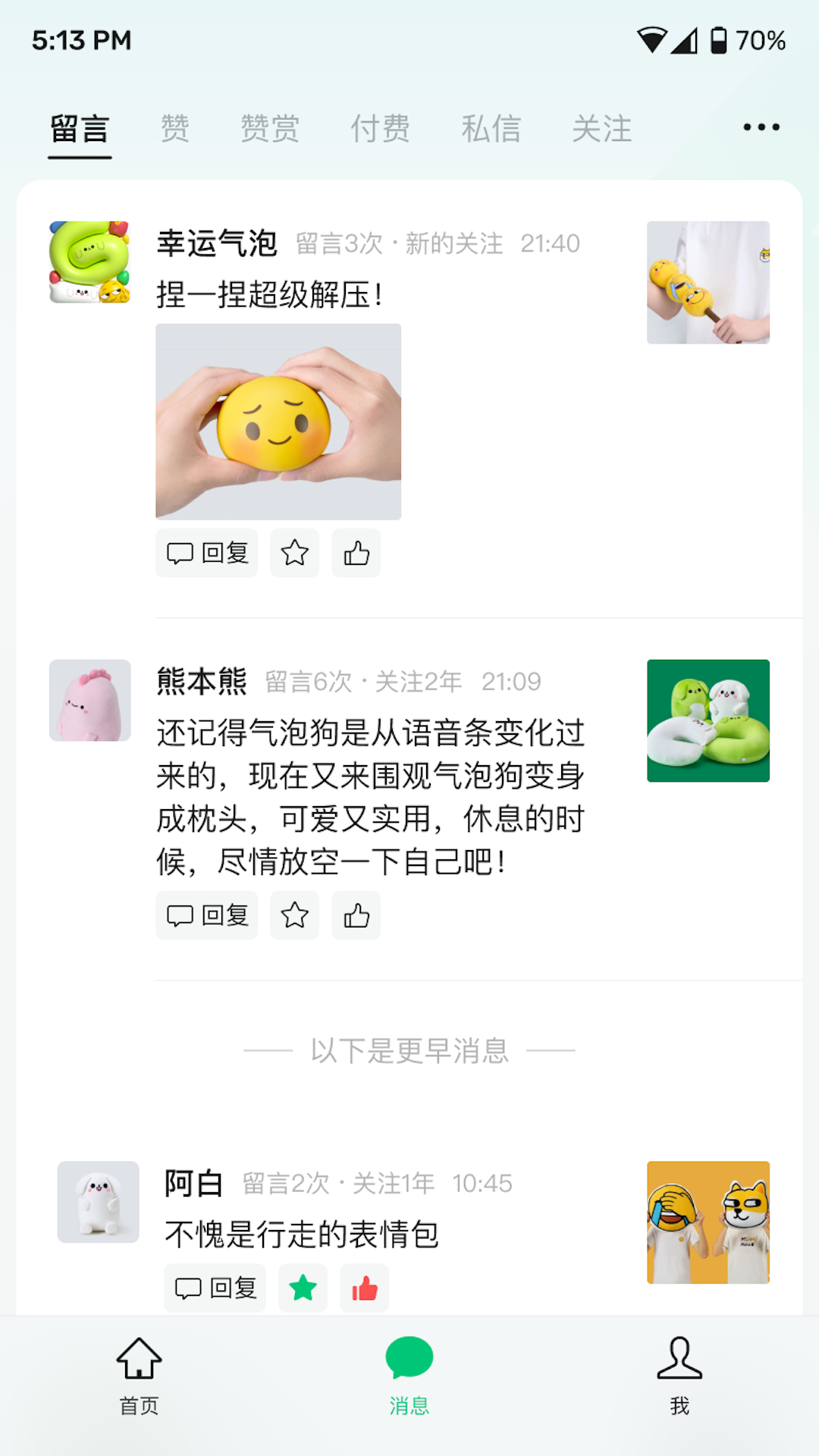Click the reply bubble icon under 阿白
This screenshot has height=1456, width=819.
click(215, 1288)
